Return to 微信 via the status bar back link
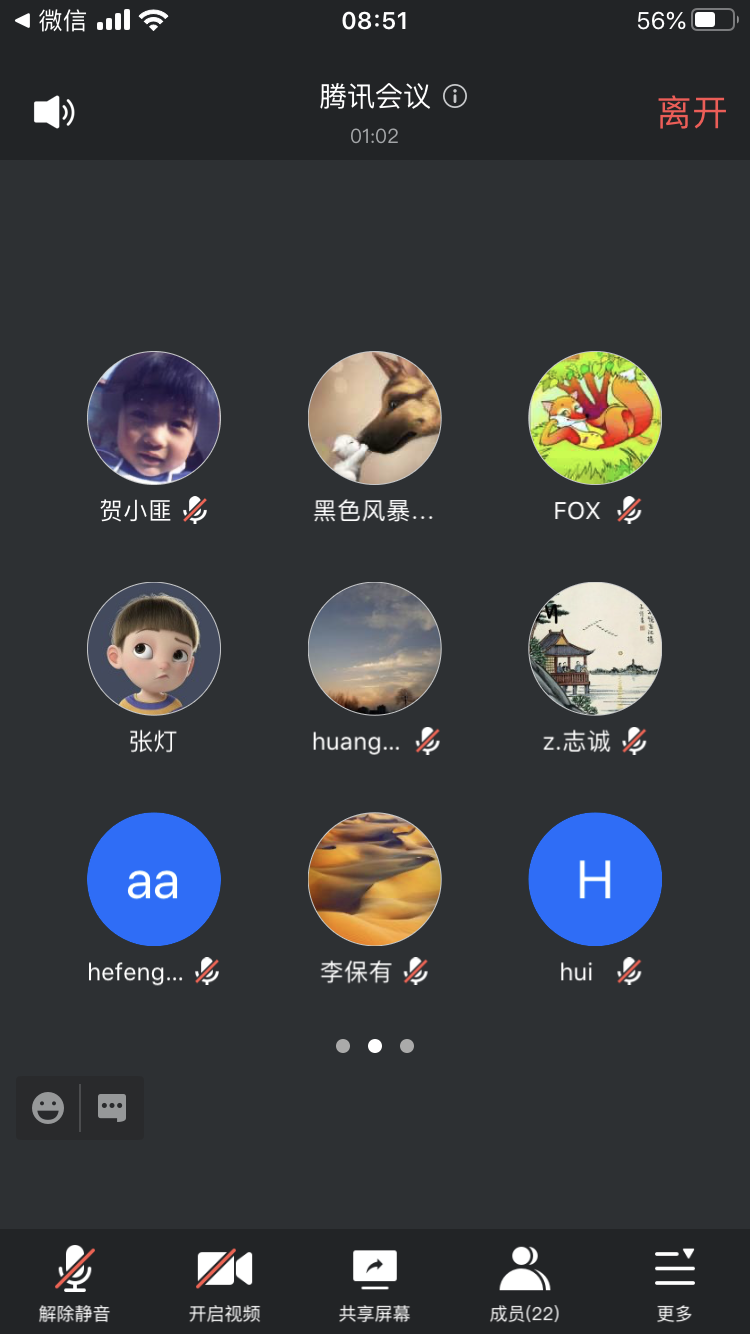Image resolution: width=750 pixels, height=1334 pixels. click(50, 21)
